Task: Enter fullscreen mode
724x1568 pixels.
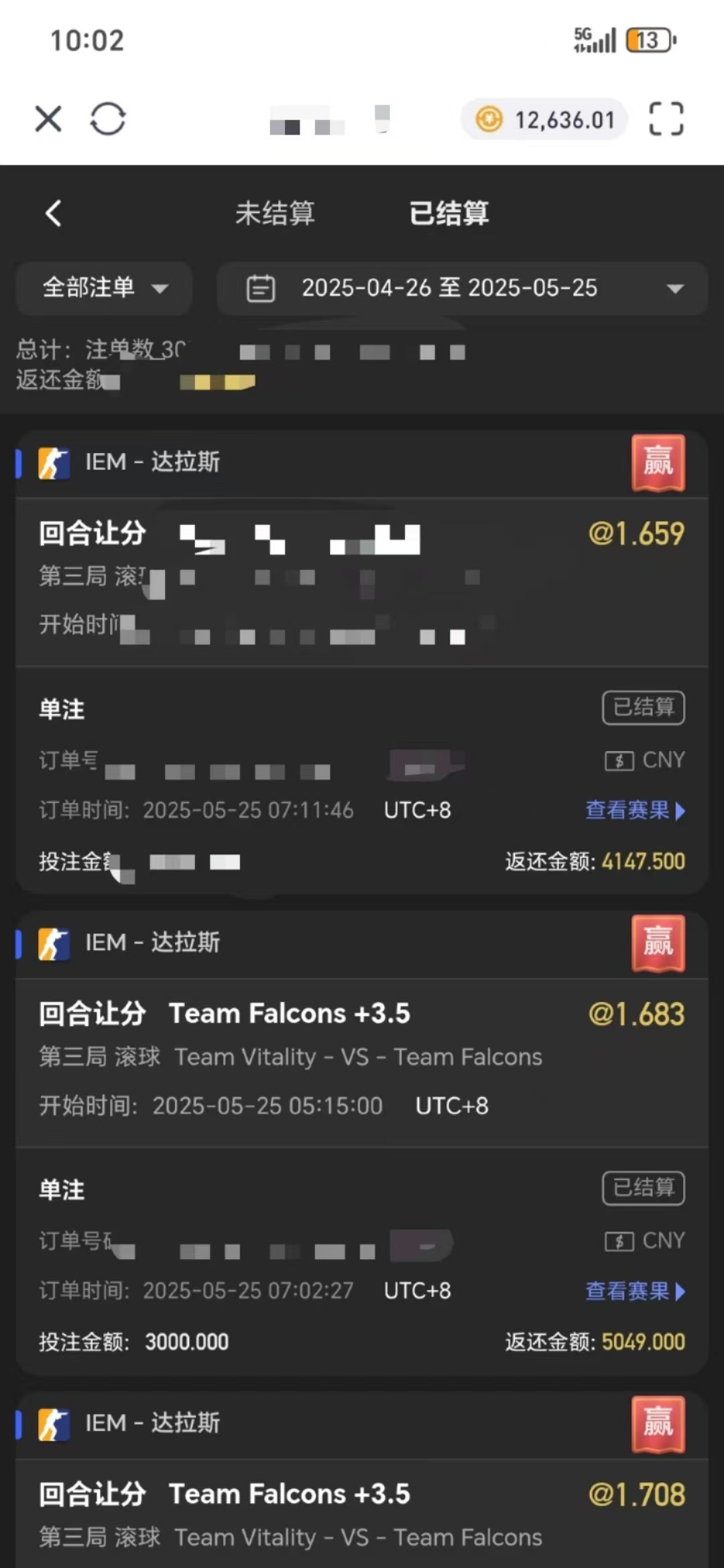Action: 666,119
